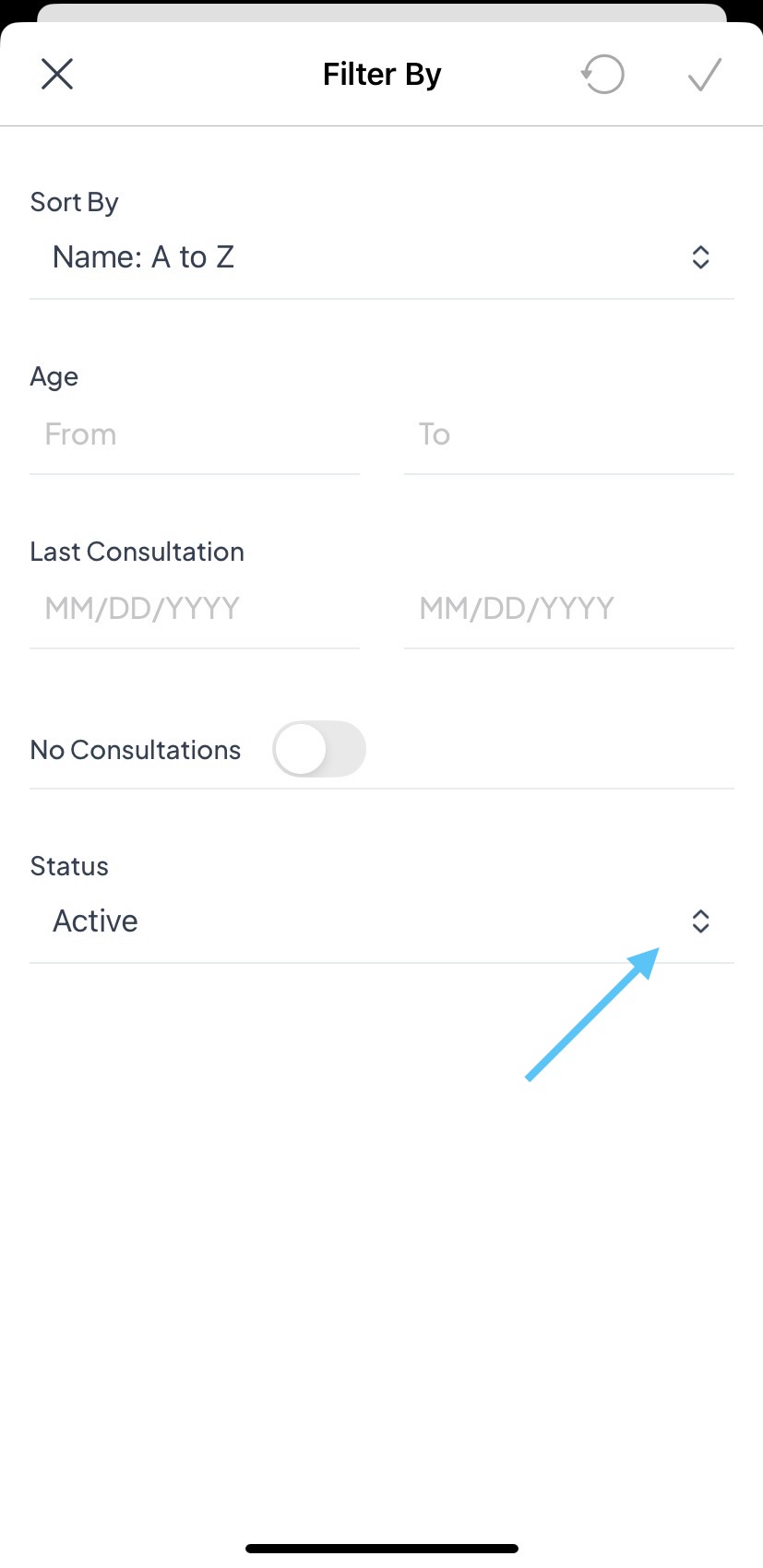Apply filters with the checkmark
The height and width of the screenshot is (1568, 763).
pos(704,74)
